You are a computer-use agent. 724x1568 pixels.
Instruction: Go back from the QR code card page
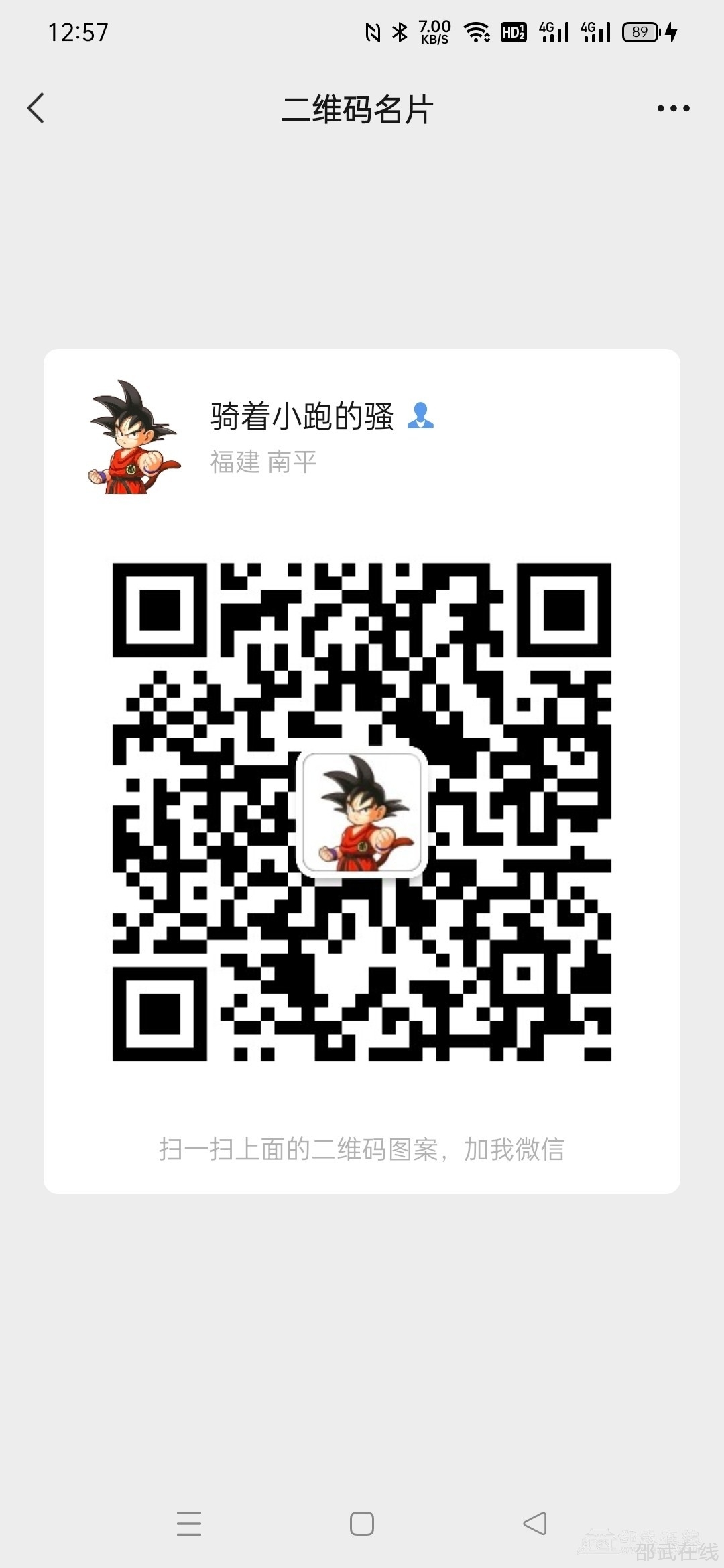36,109
